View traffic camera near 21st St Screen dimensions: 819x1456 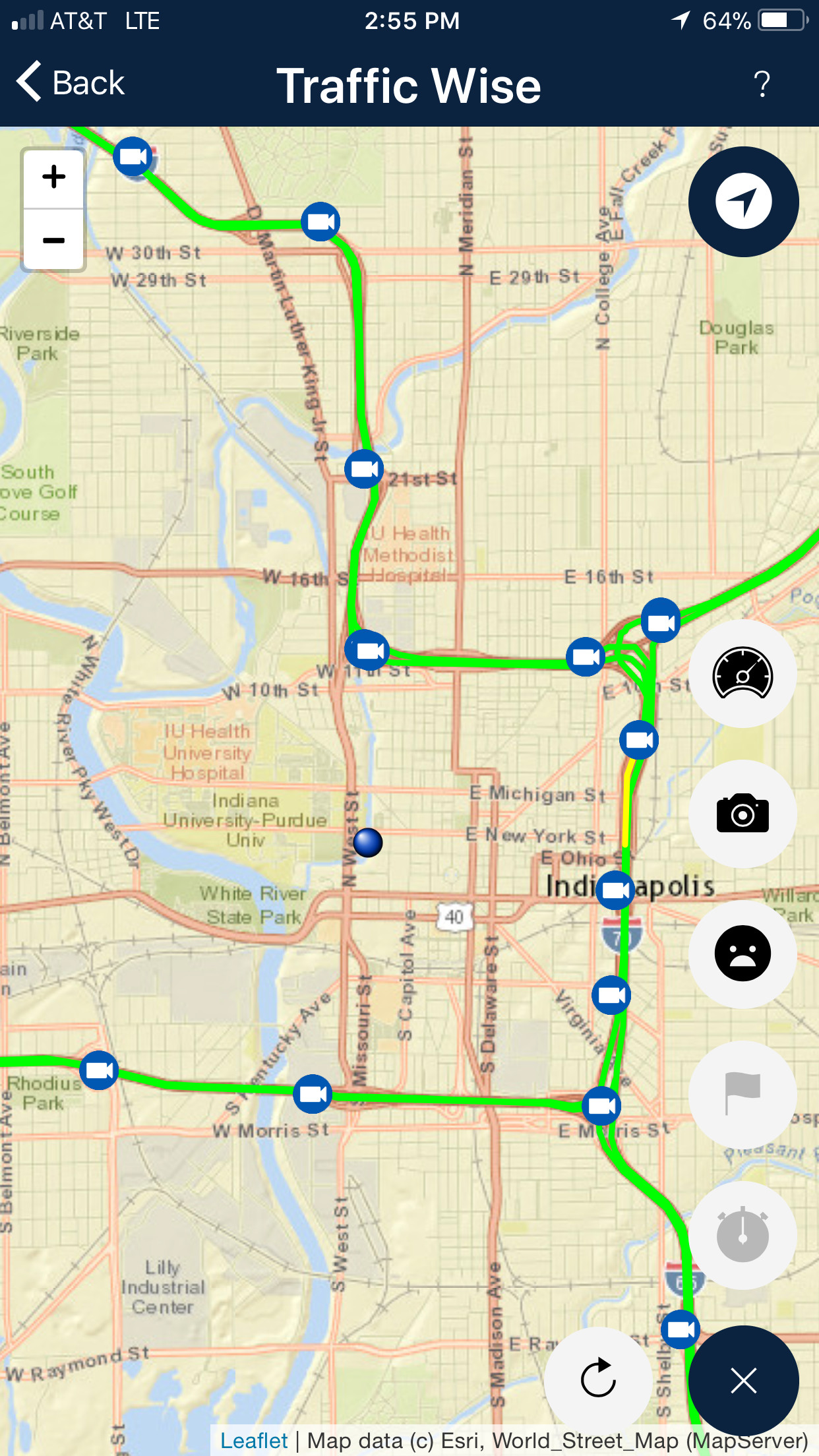coord(364,469)
